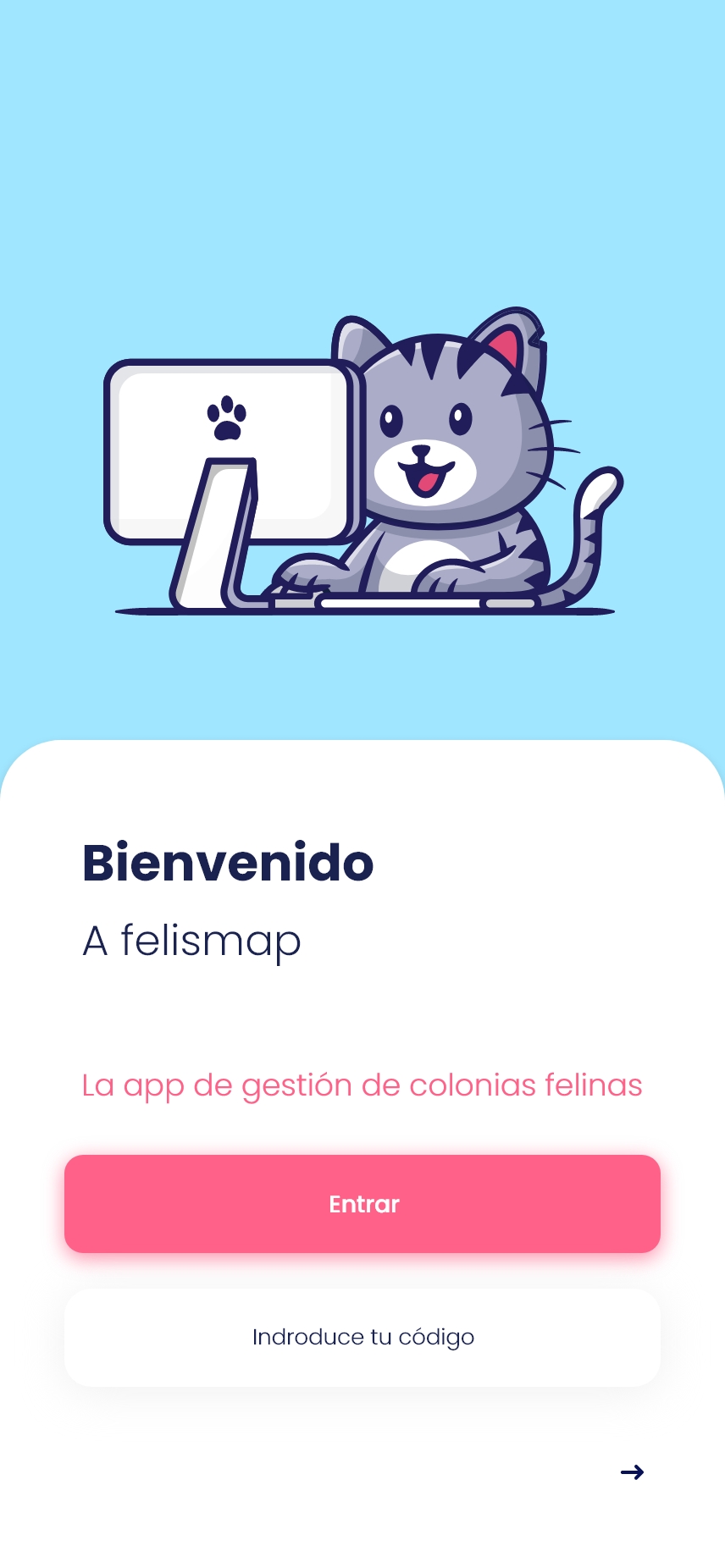Click the A felismap subtitle
The width and height of the screenshot is (725, 1568).
[x=191, y=940]
